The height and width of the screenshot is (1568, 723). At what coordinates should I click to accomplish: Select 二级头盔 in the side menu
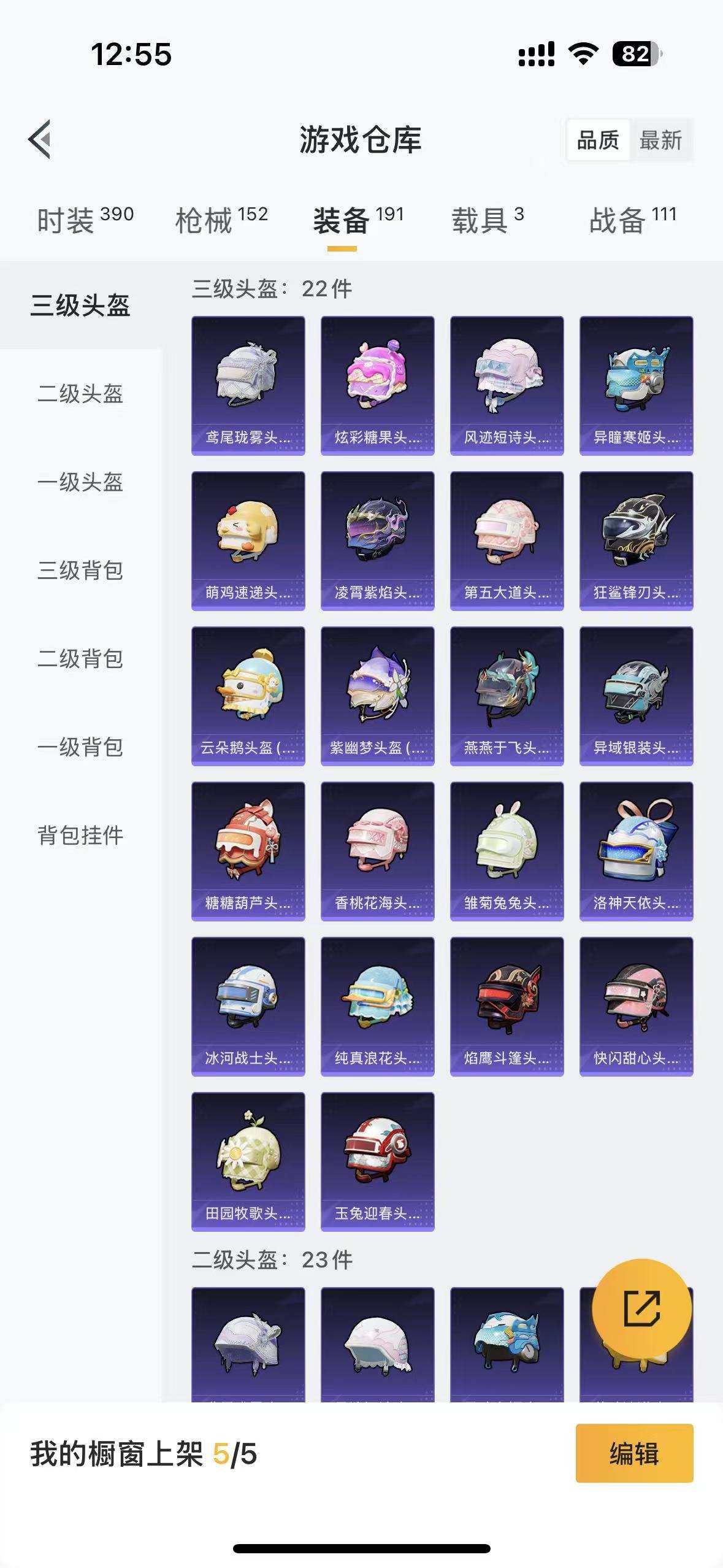[80, 394]
